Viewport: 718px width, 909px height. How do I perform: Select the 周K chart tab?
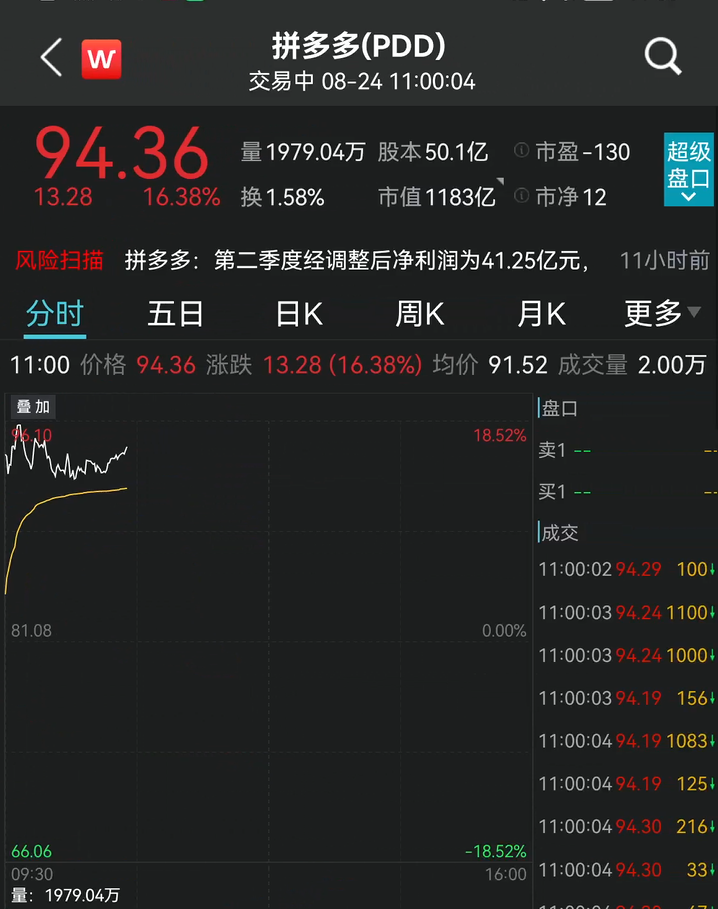[420, 313]
